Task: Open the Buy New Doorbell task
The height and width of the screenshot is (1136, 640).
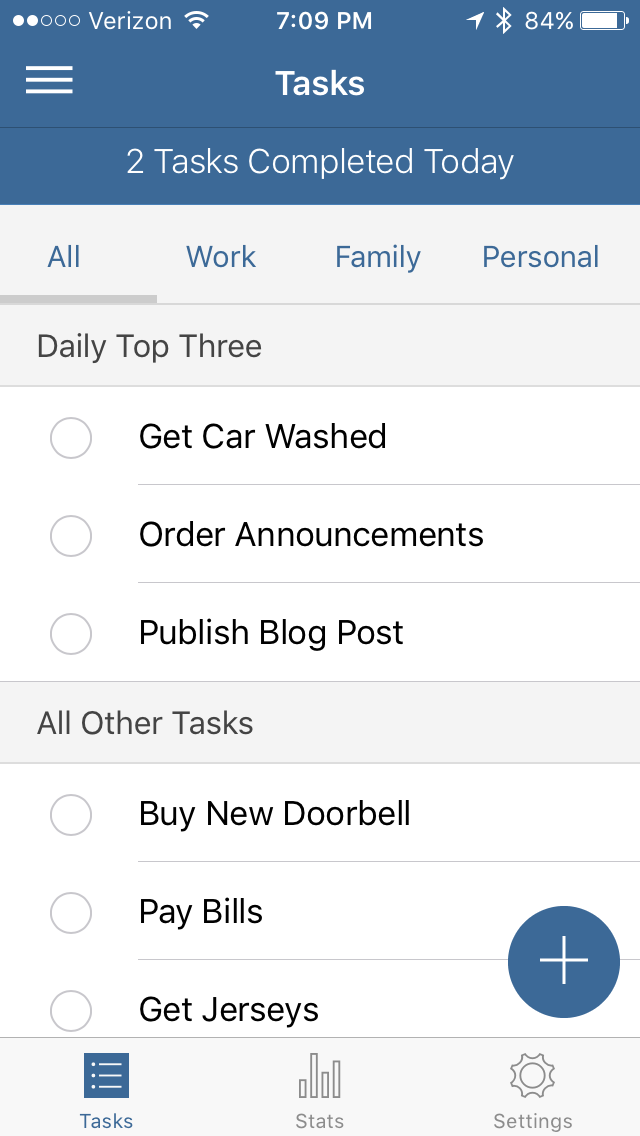Action: coord(275,814)
